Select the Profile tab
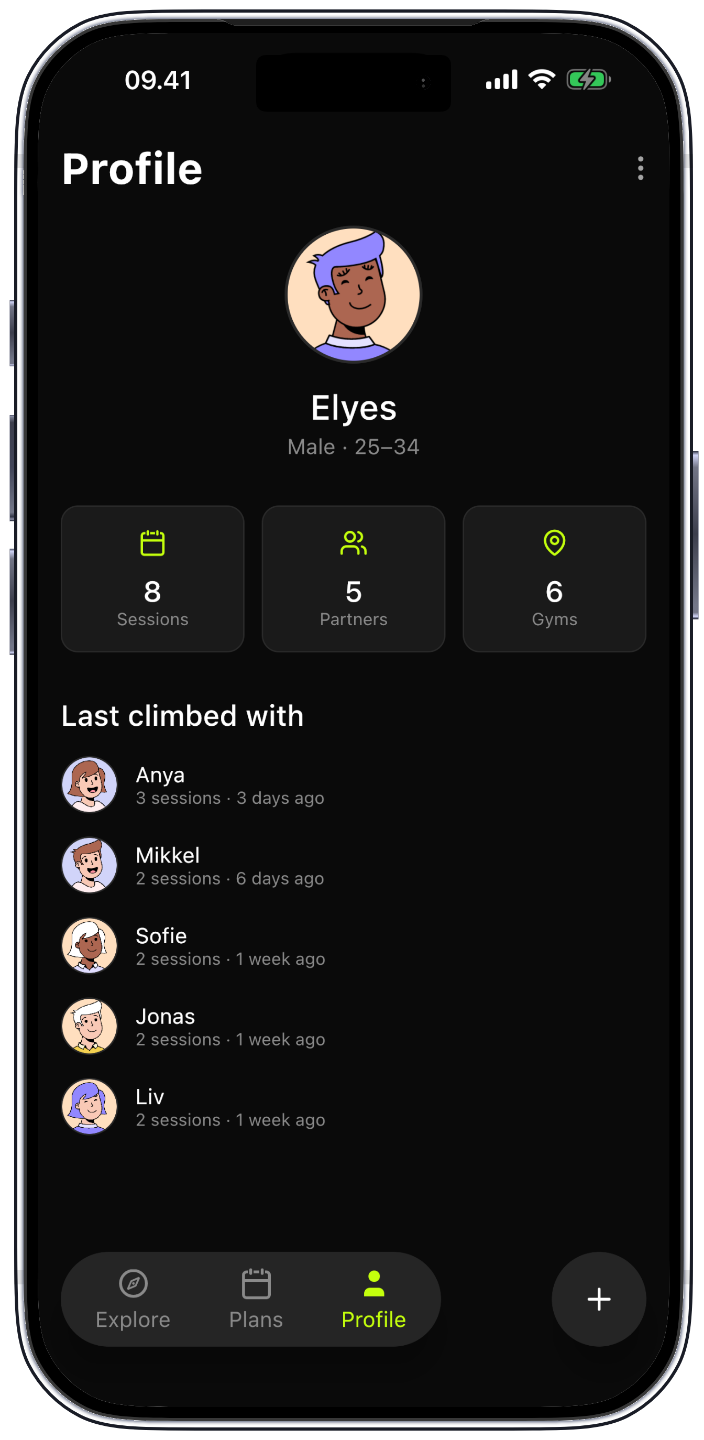704x1440 pixels. pos(373,1299)
